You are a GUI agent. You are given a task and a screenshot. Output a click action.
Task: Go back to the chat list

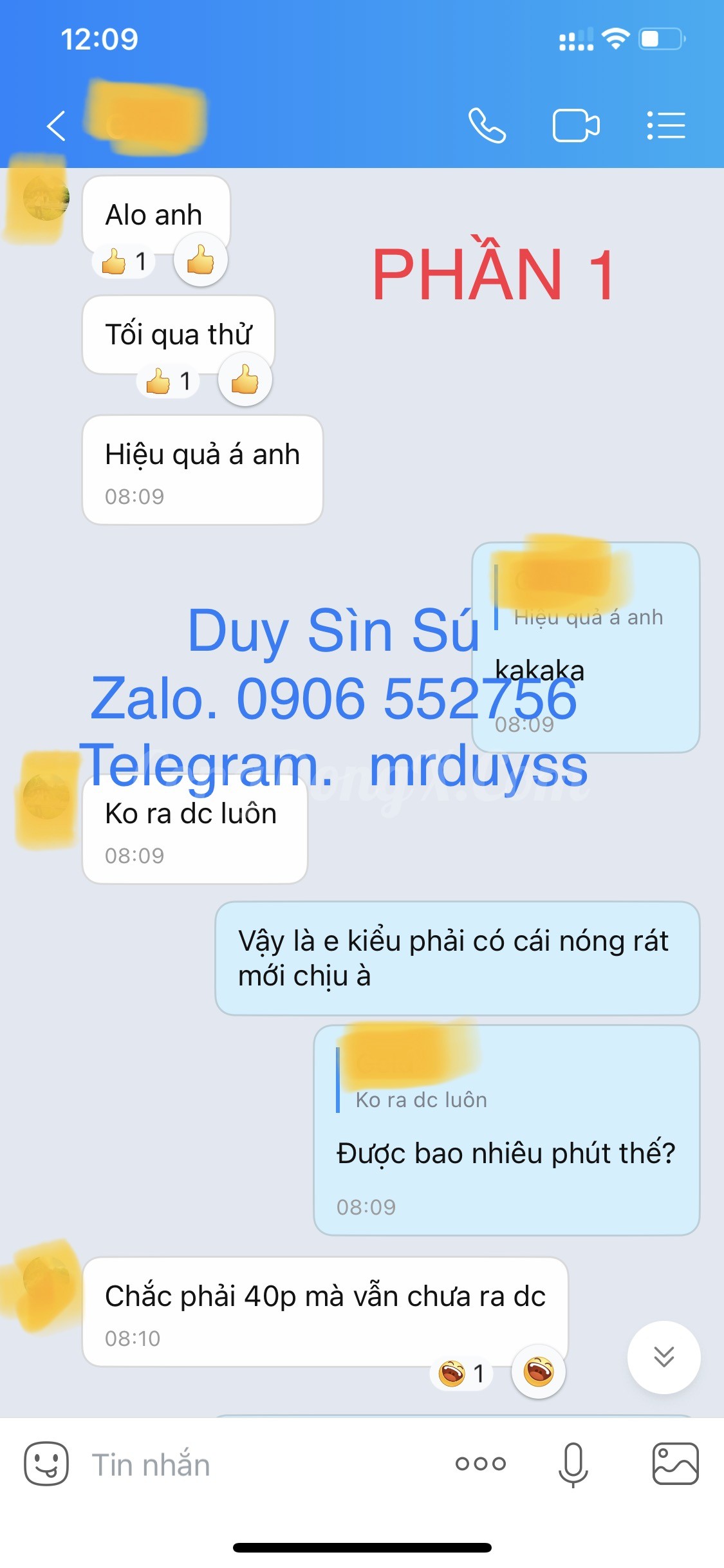coord(57,126)
